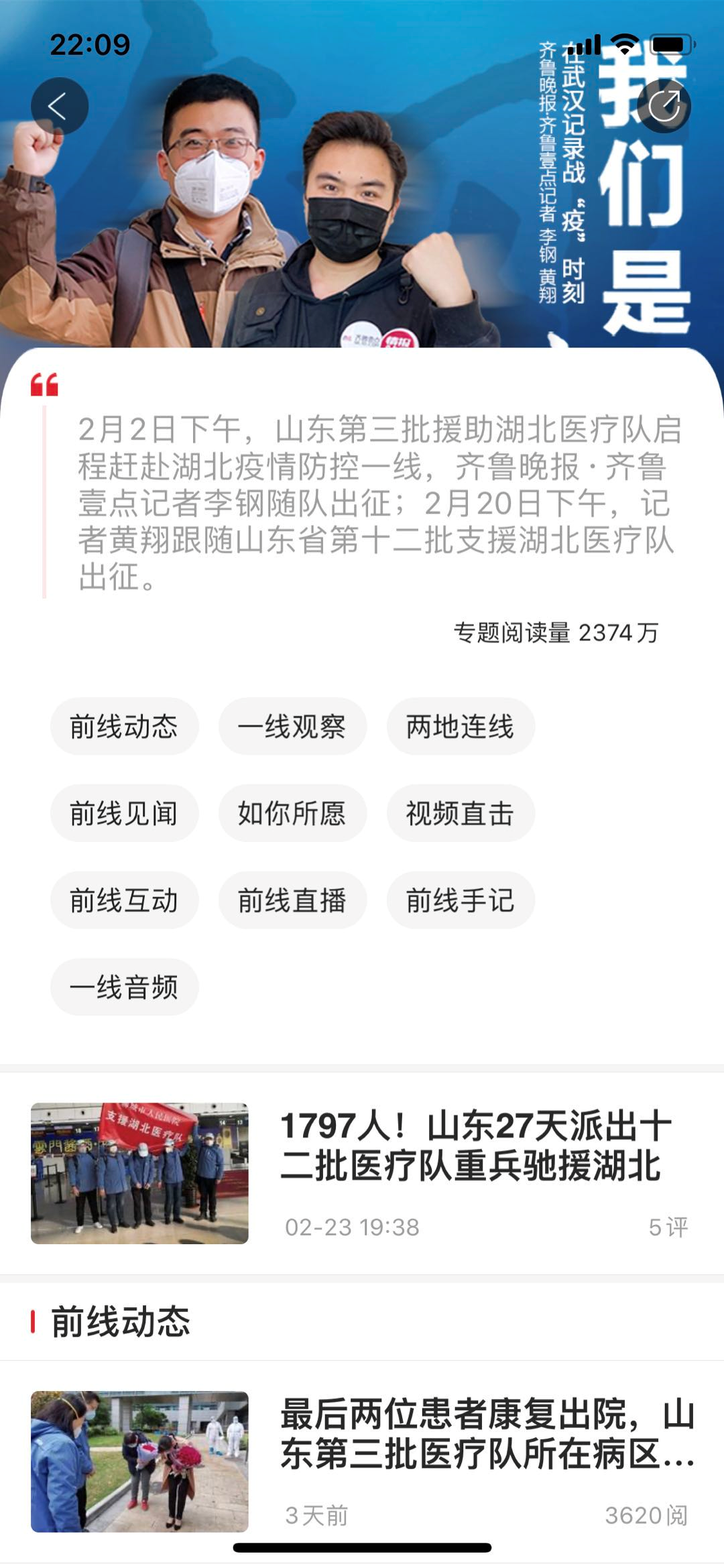Select the 前线动态 chip
This screenshot has width=724, height=1568.
click(x=124, y=727)
